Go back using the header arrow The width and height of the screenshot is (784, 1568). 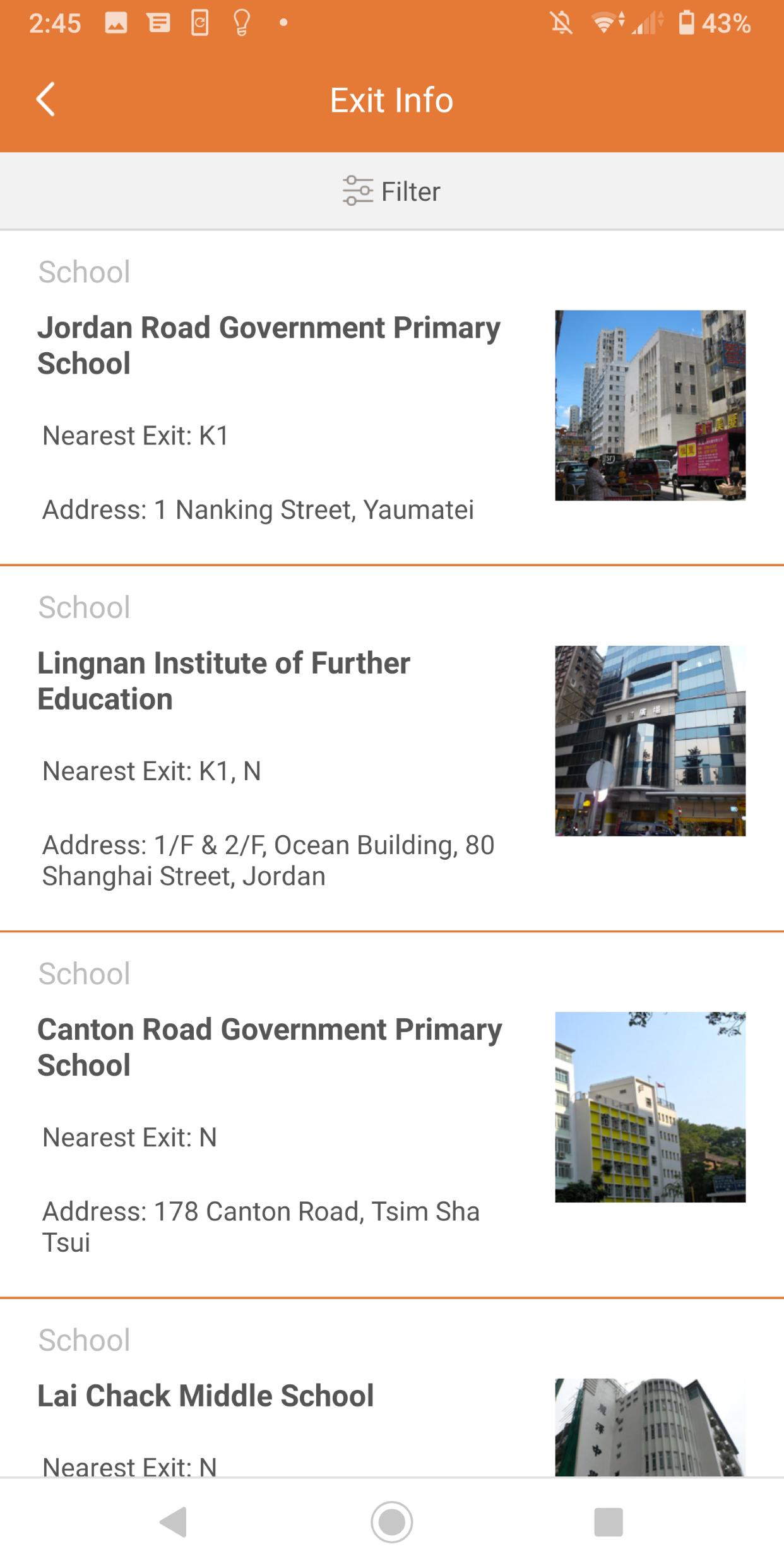pyautogui.click(x=45, y=100)
